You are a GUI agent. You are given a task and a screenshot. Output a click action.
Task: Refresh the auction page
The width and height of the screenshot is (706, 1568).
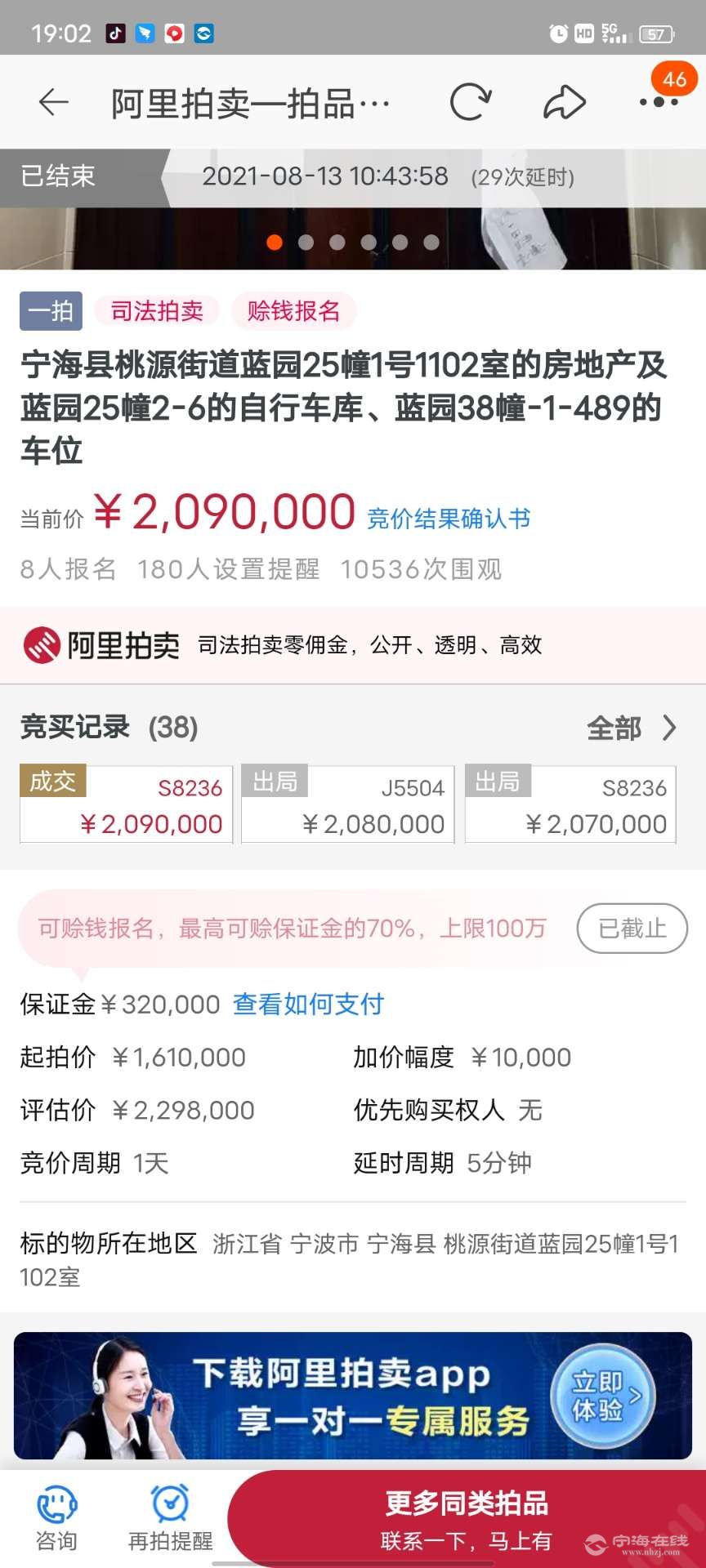[471, 102]
